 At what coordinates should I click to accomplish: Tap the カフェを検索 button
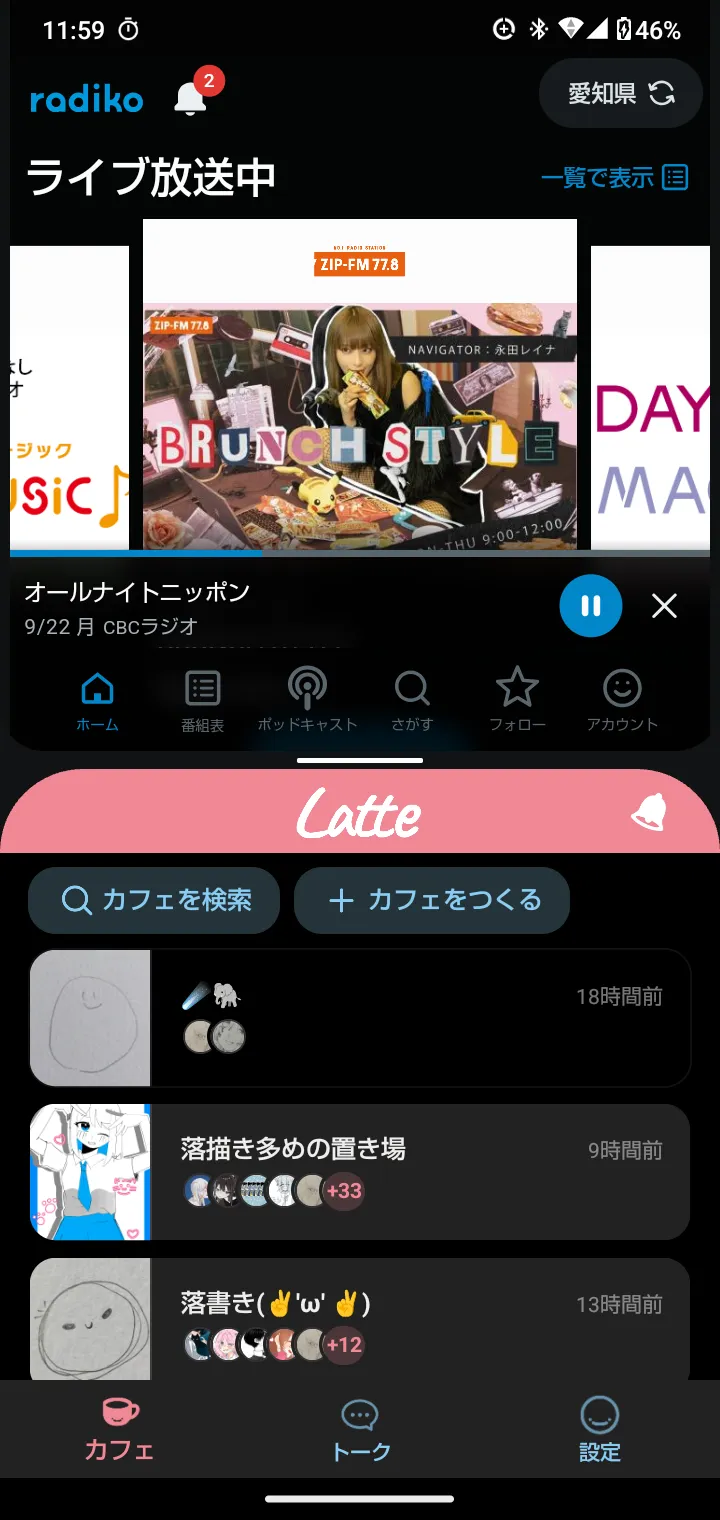pos(154,900)
